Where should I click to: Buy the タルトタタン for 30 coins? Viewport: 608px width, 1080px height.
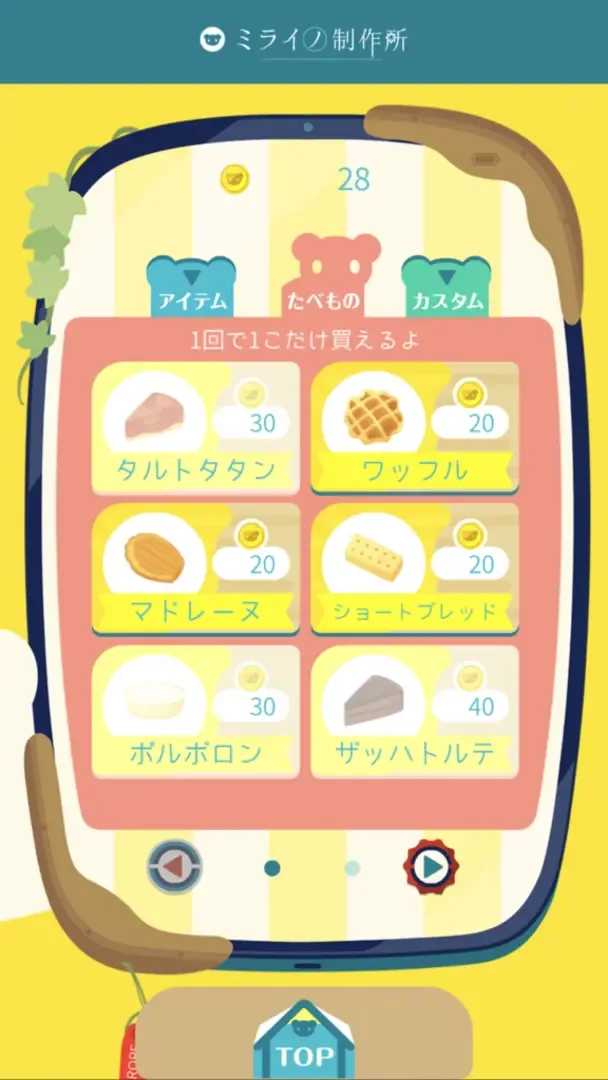[195, 427]
